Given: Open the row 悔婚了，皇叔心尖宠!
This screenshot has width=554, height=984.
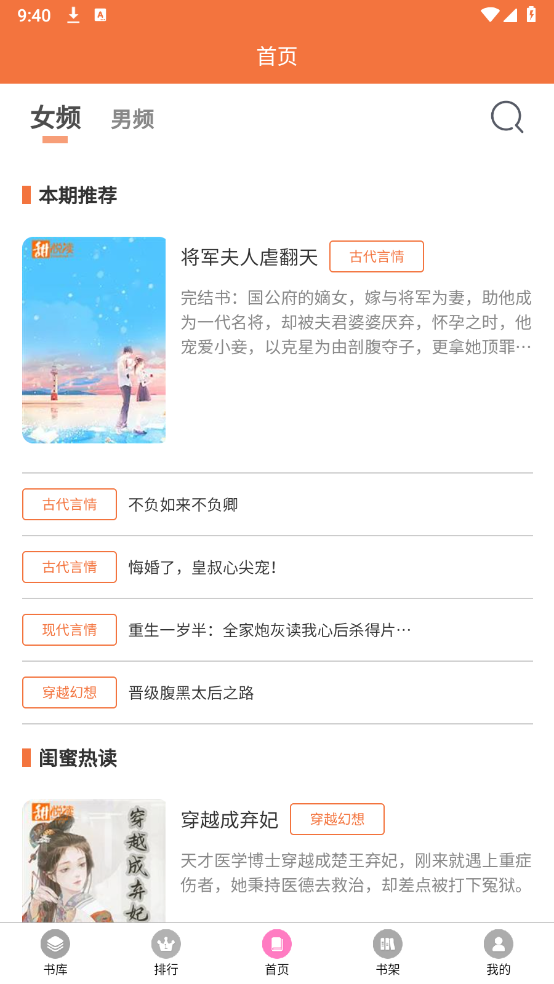Looking at the screenshot, I should [x=277, y=567].
